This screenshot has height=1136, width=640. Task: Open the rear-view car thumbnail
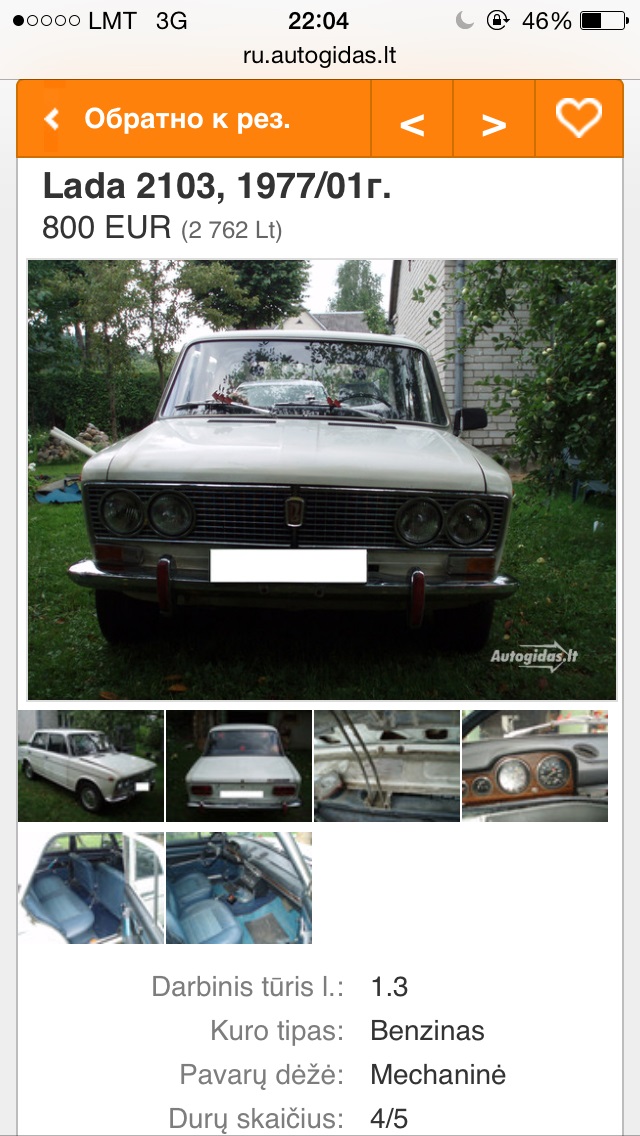pyautogui.click(x=239, y=766)
